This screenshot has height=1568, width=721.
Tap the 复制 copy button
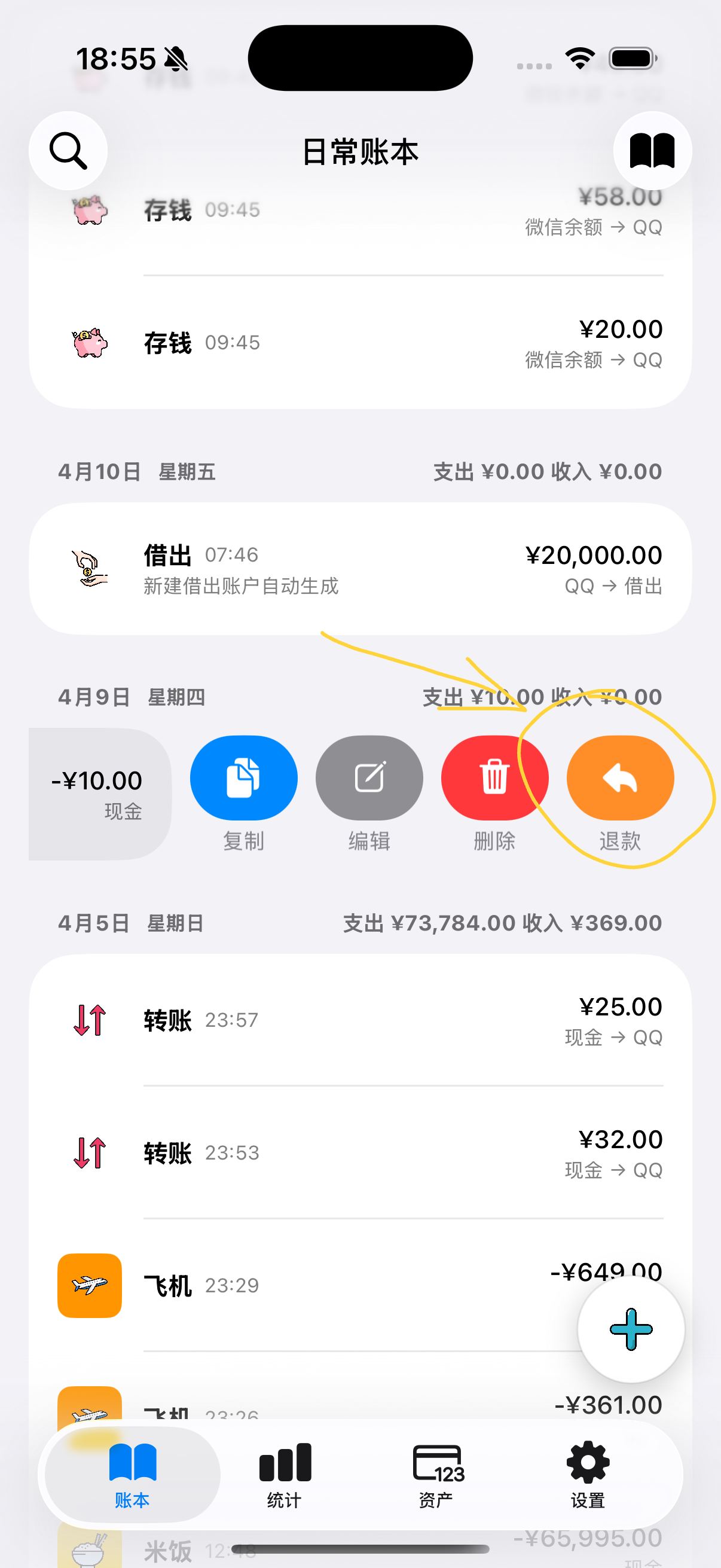[x=243, y=778]
